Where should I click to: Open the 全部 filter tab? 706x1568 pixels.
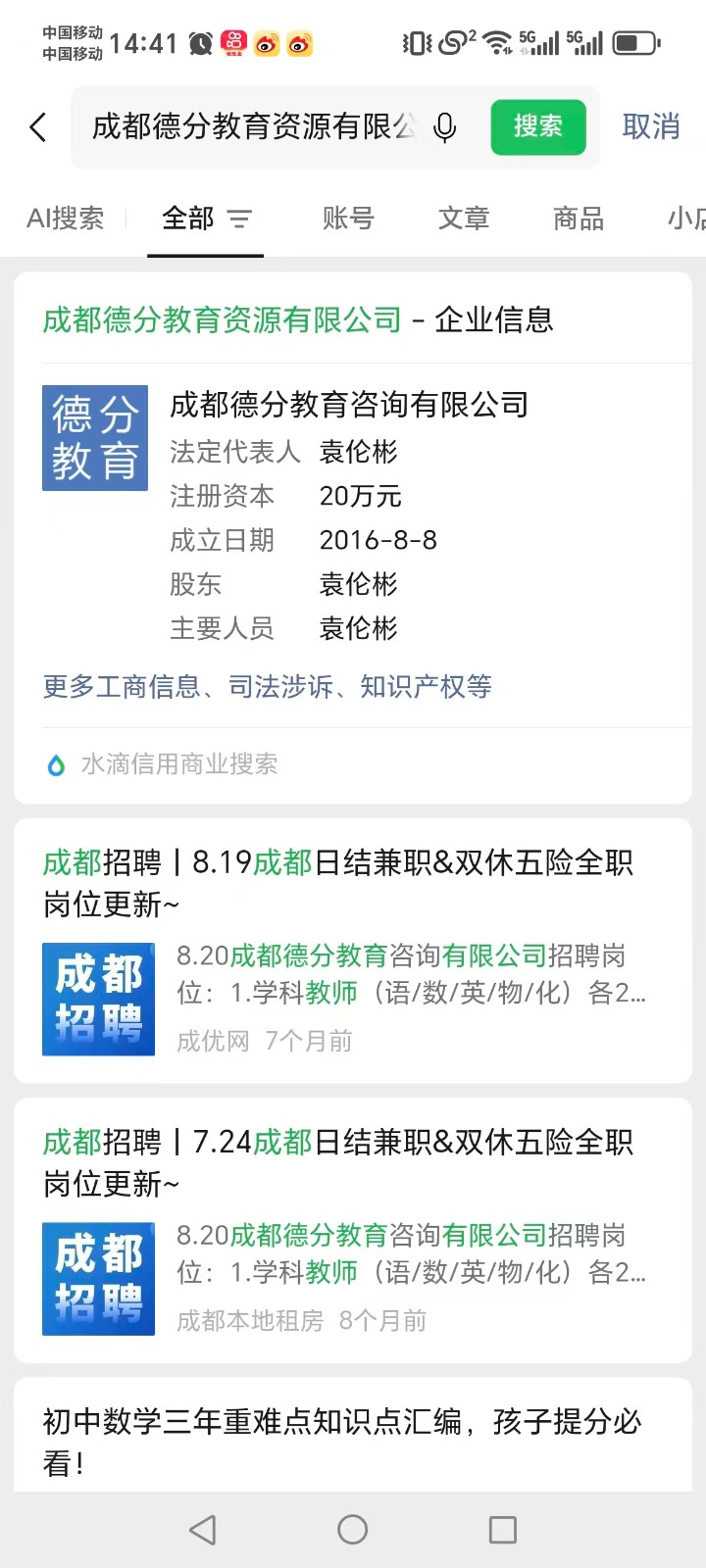pyautogui.click(x=205, y=219)
